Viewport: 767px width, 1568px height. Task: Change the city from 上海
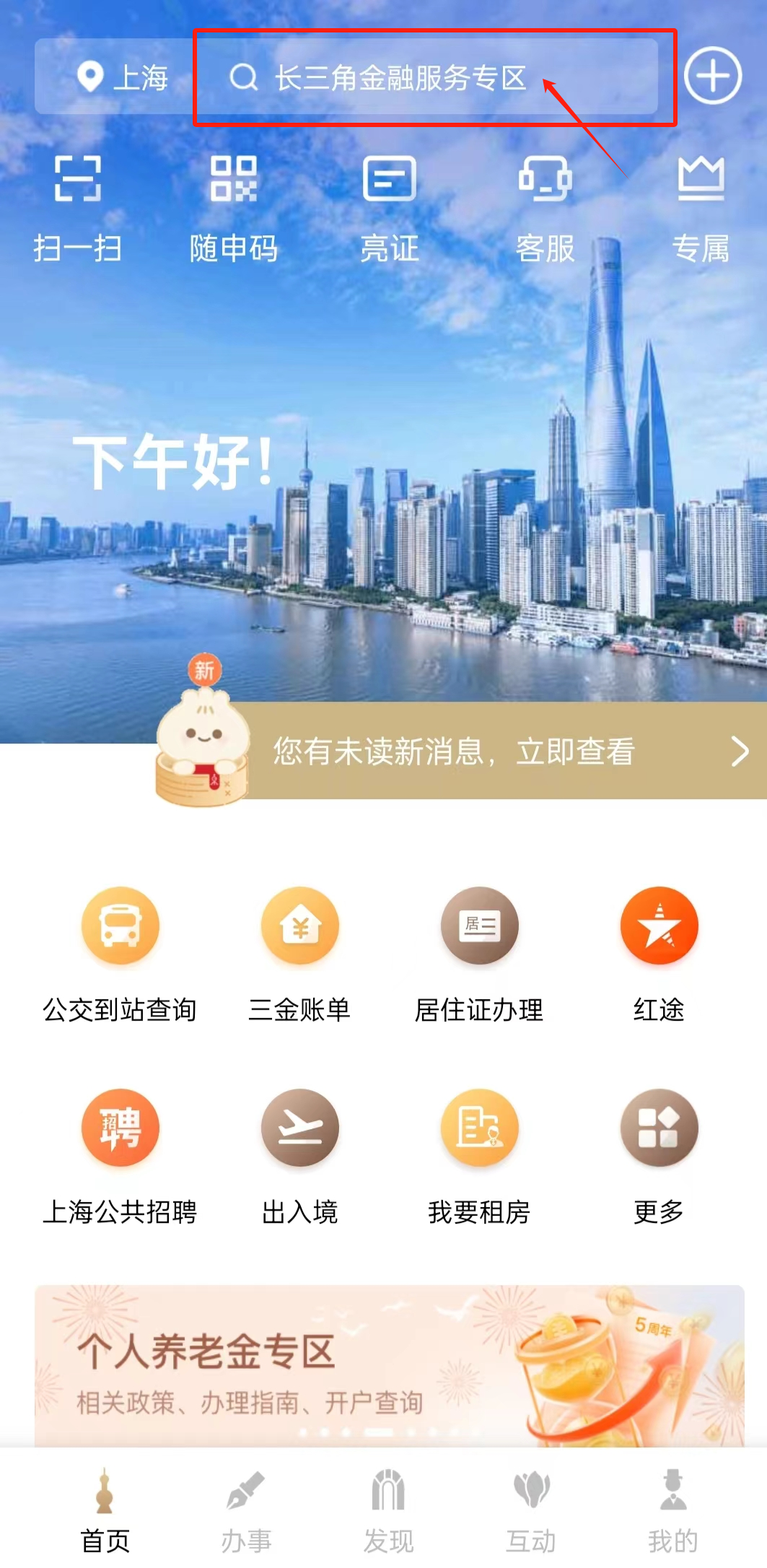pos(123,77)
